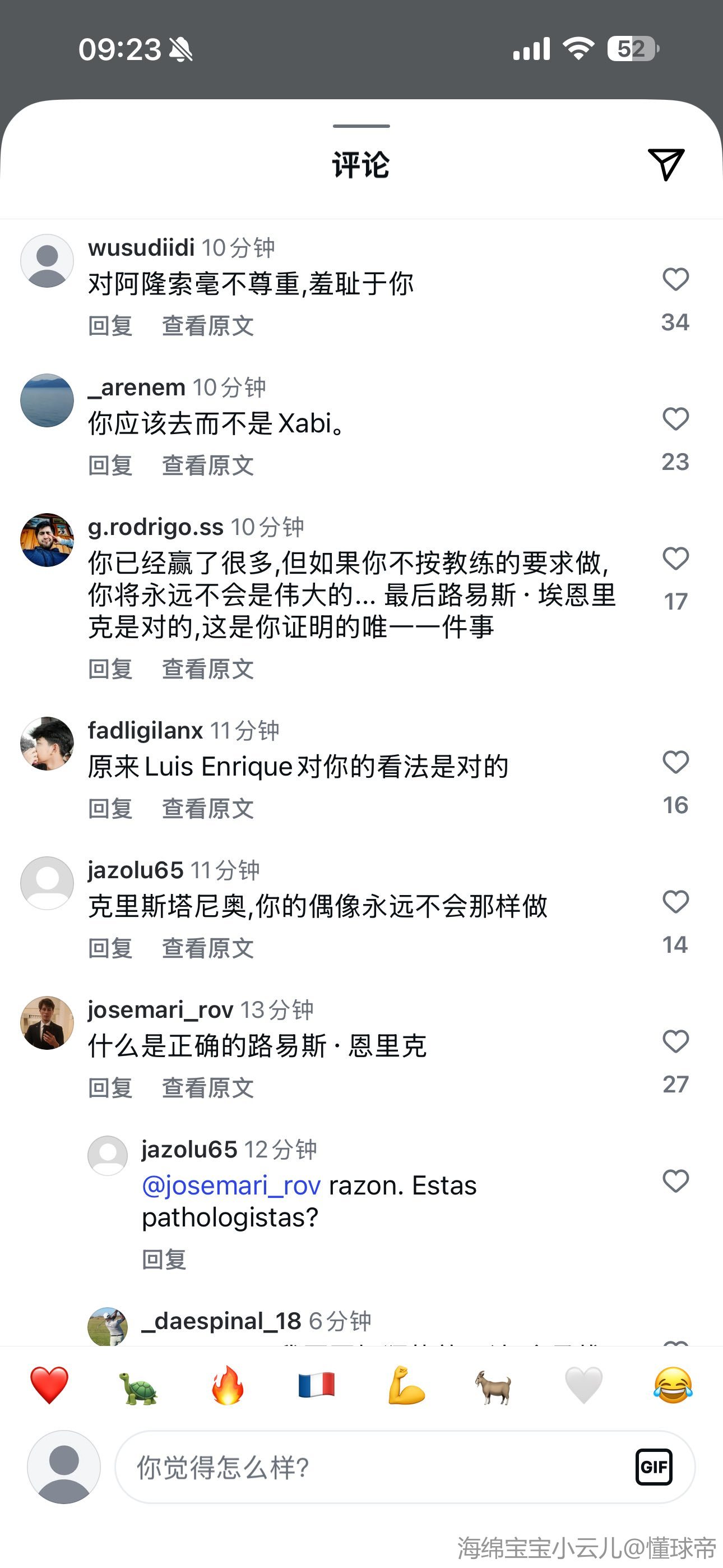This screenshot has width=723, height=1568.
Task: Like fadligilanx's comment about Luis Enrique
Action: pyautogui.click(x=675, y=762)
